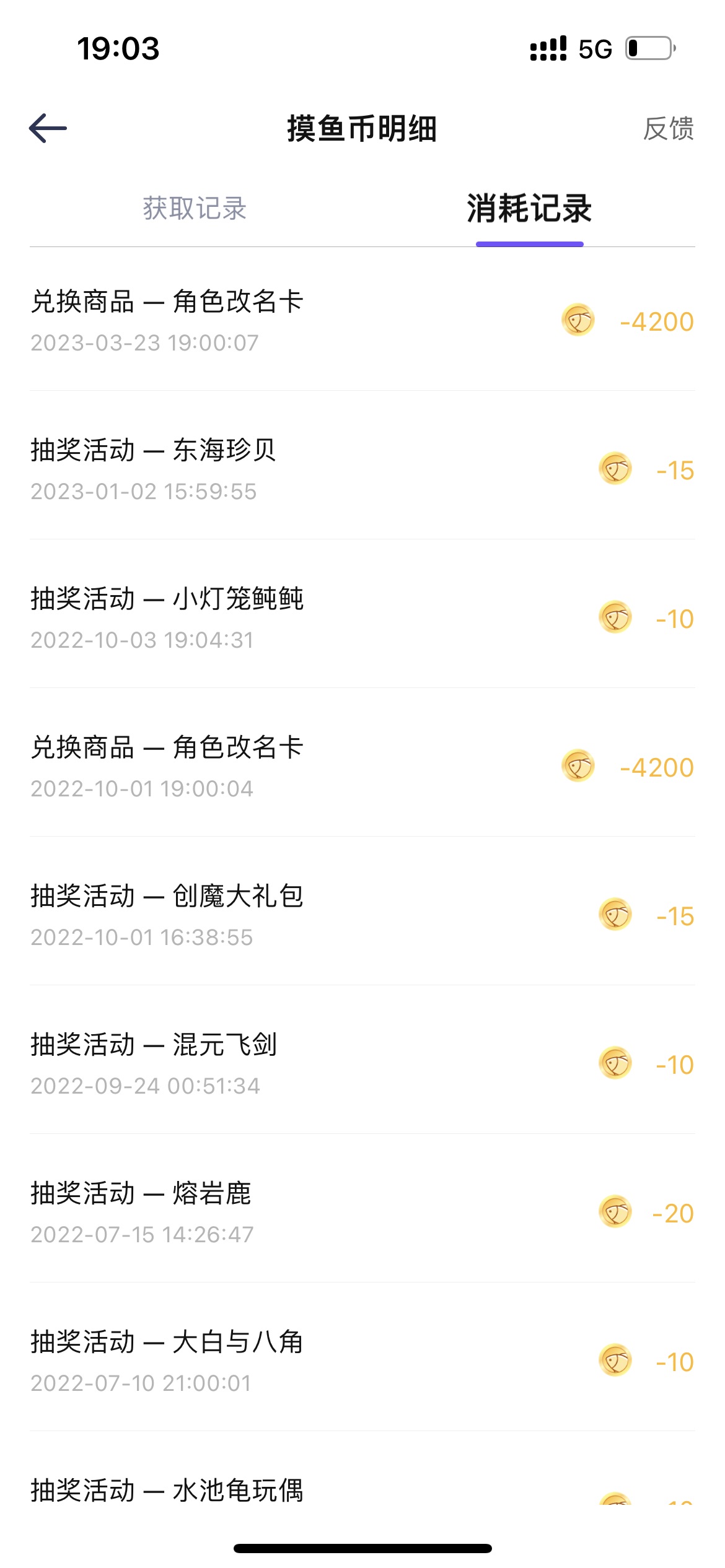Select the 消耗记录 tab
This screenshot has width=725, height=1568.
tap(529, 208)
